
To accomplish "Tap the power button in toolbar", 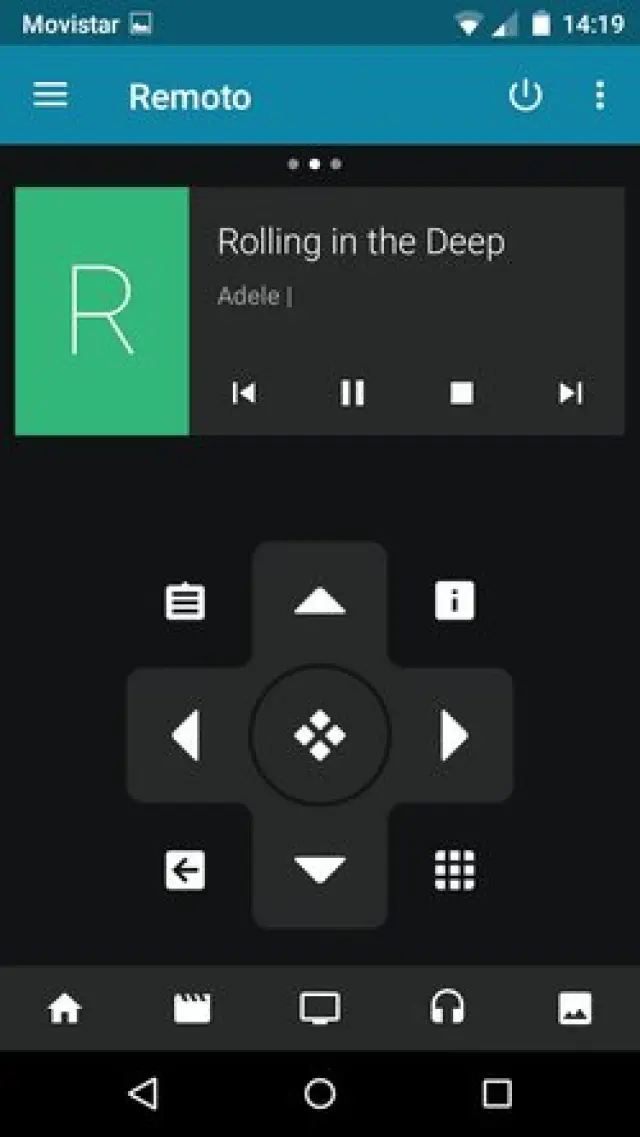I will tap(525, 96).
